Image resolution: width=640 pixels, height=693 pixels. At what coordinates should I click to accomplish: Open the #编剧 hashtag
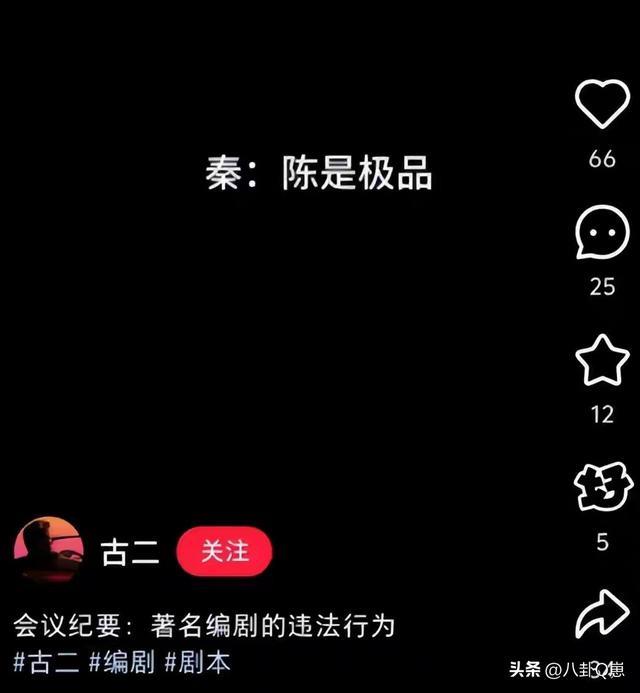pyautogui.click(x=121, y=662)
